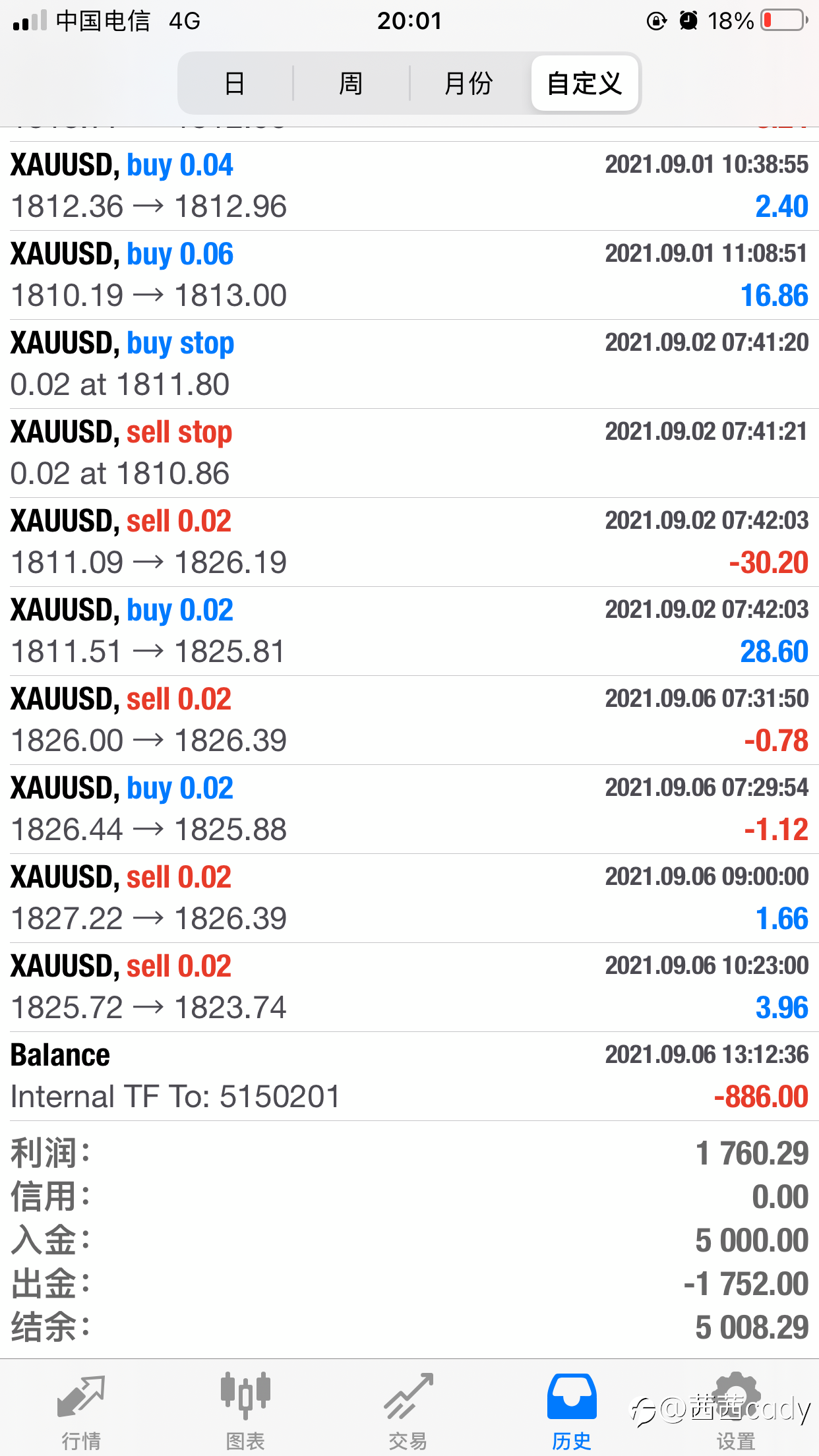The height and width of the screenshot is (1456, 819).
Task: Select the 周 period filter
Action: [351, 84]
